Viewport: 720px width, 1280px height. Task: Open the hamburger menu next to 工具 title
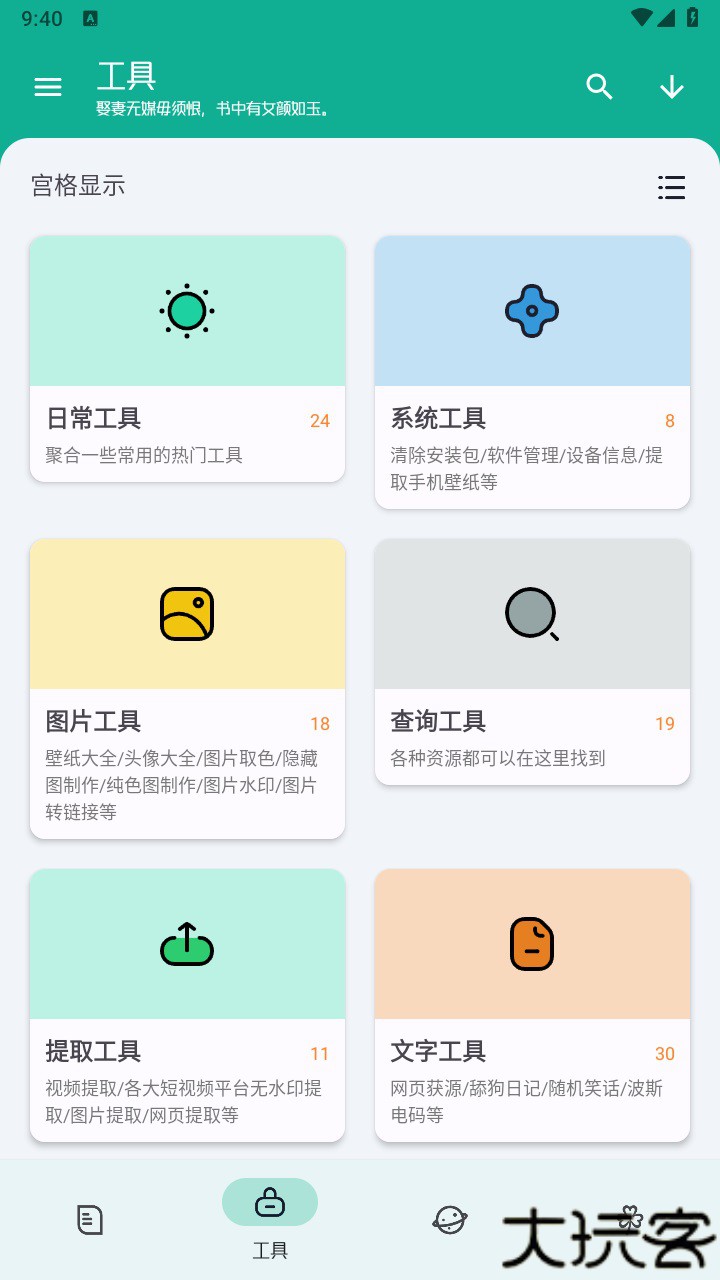(47, 87)
